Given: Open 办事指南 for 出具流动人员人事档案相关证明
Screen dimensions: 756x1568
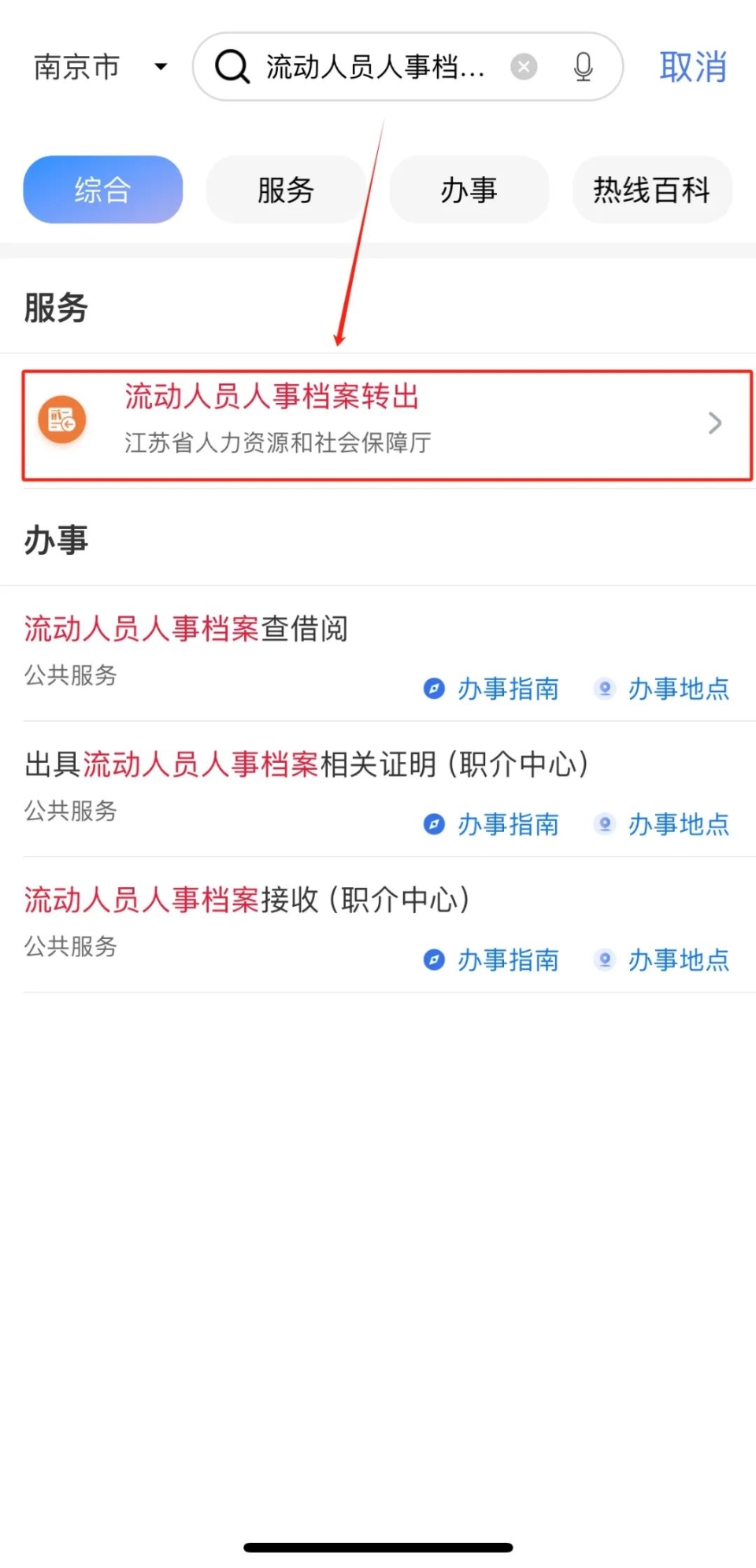Looking at the screenshot, I should click(x=508, y=824).
